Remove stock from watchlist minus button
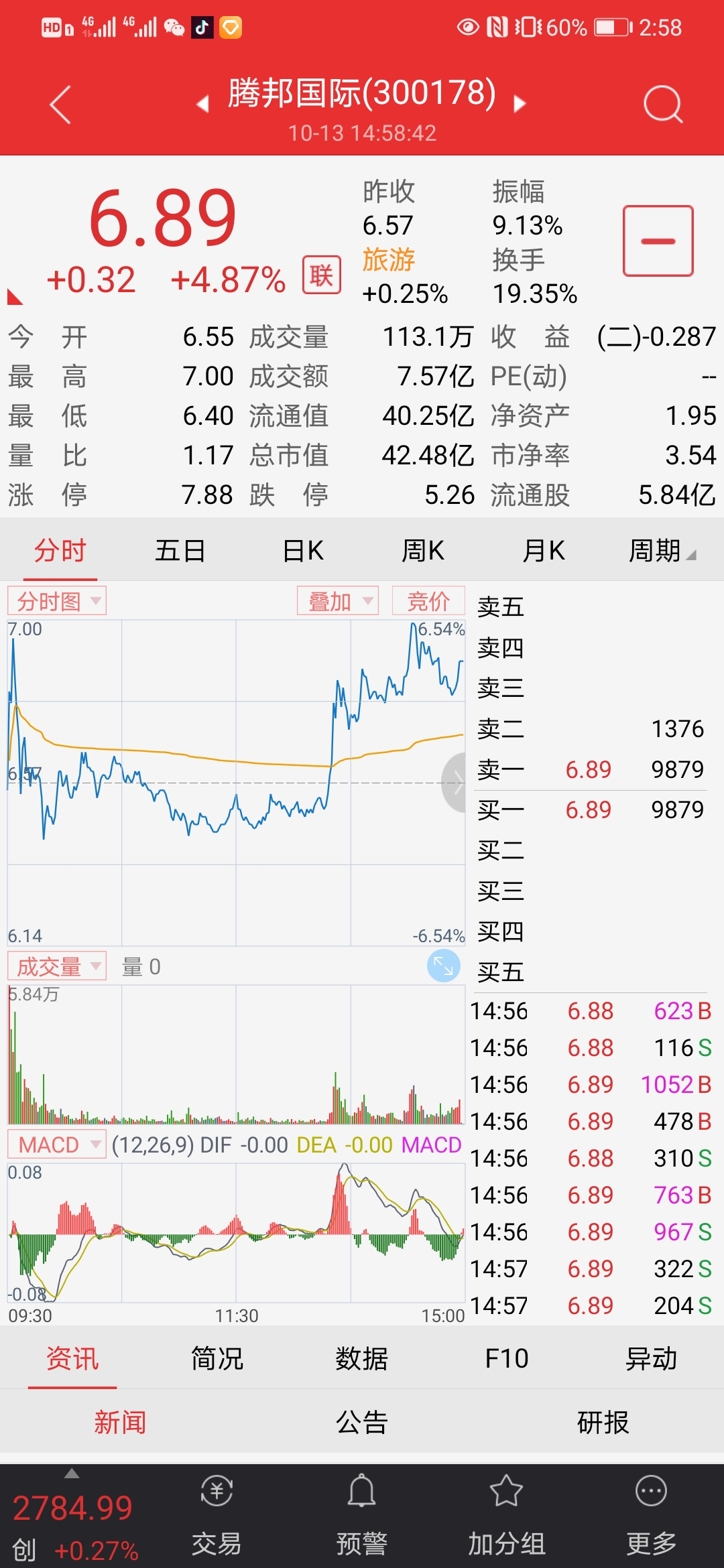Image resolution: width=724 pixels, height=1568 pixels. 658,241
